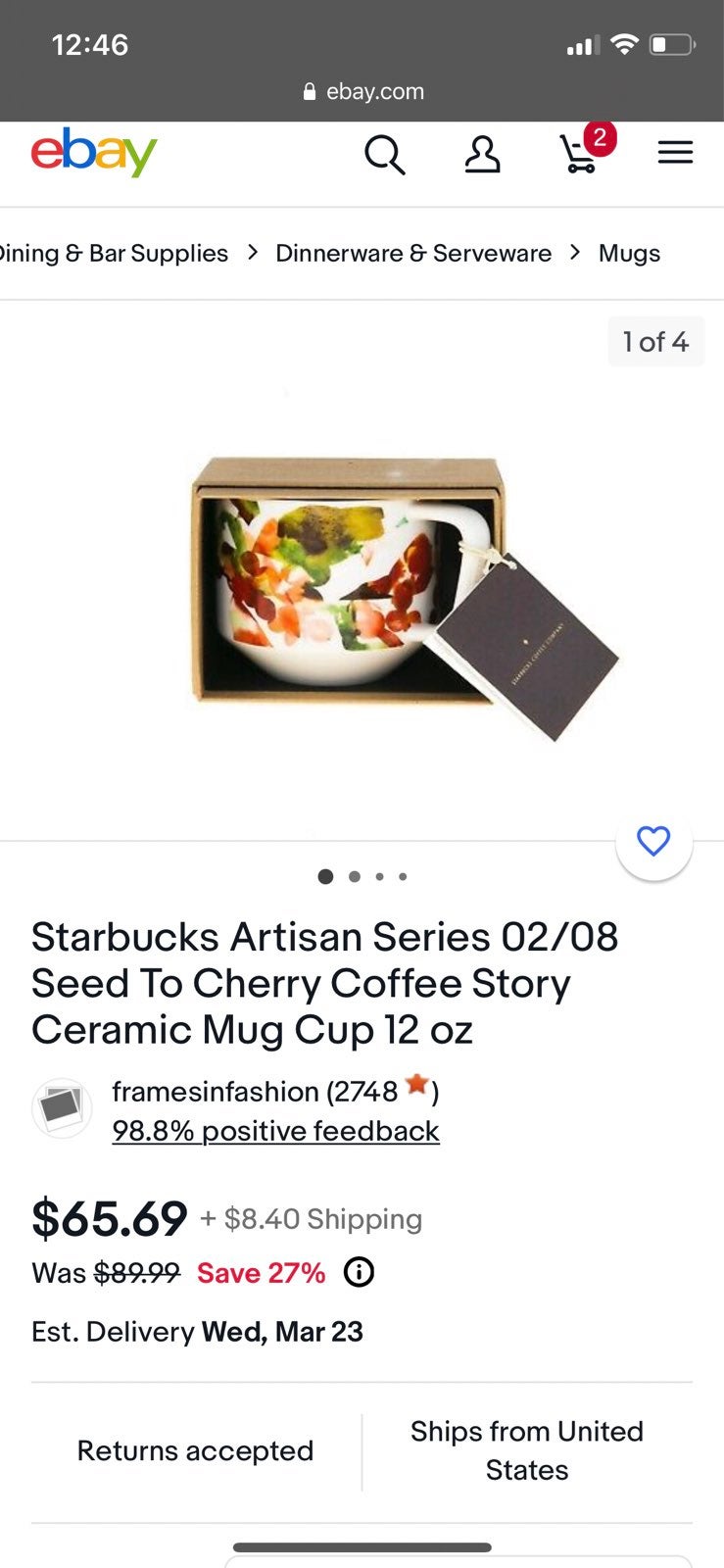The image size is (724, 1568).
Task: Open the hamburger menu
Action: tap(675, 153)
